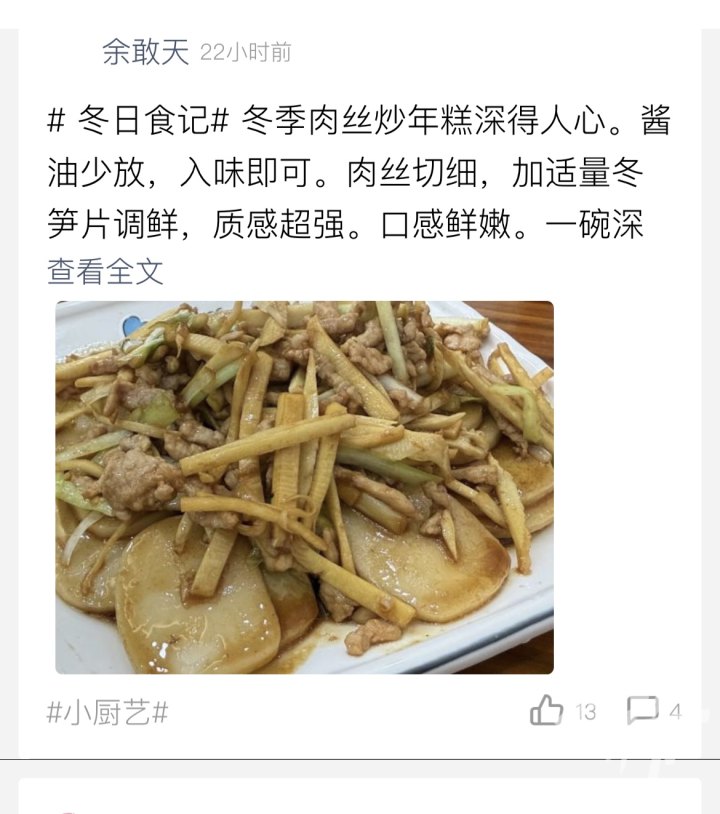Image resolution: width=720 pixels, height=814 pixels.
Task: Like the post by 余敢天
Action: [x=548, y=711]
